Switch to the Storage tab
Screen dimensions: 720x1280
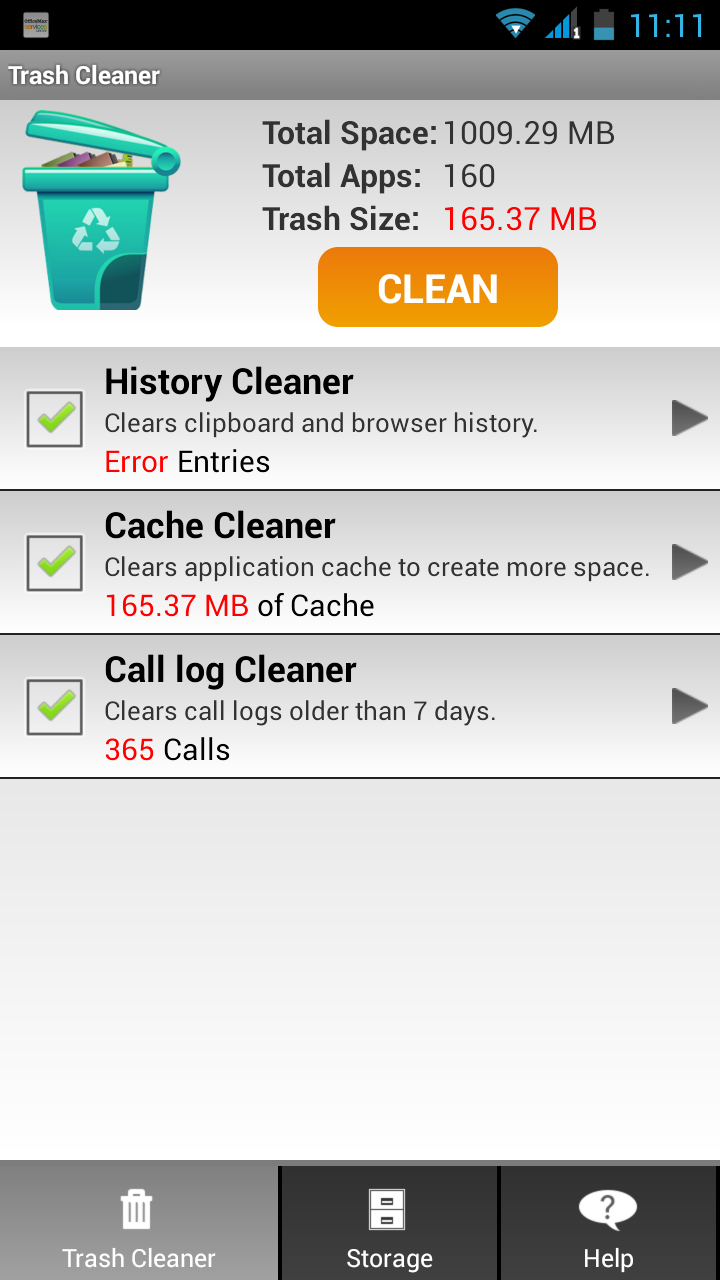pos(388,1221)
